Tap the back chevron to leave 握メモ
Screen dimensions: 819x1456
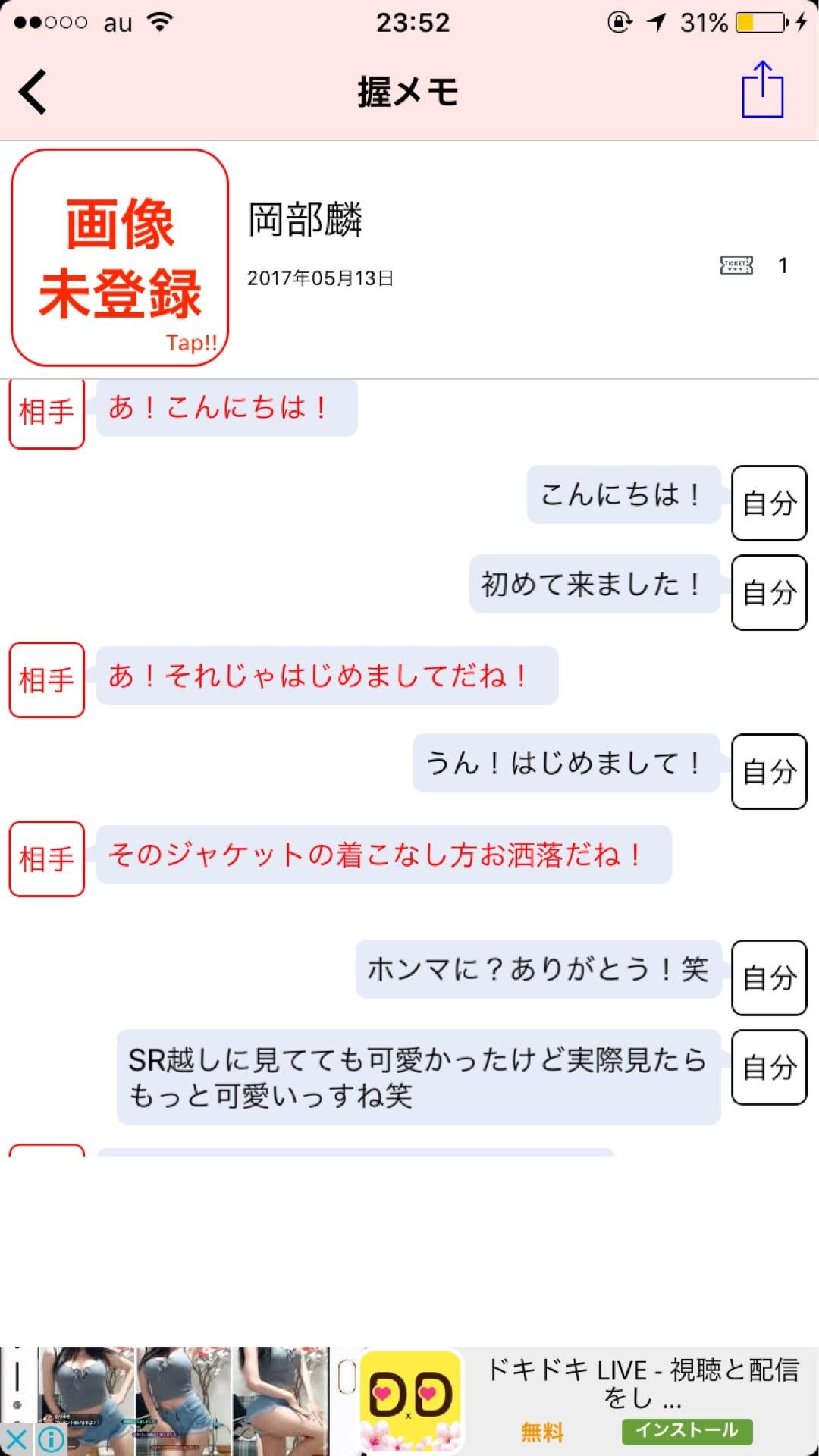pyautogui.click(x=33, y=93)
